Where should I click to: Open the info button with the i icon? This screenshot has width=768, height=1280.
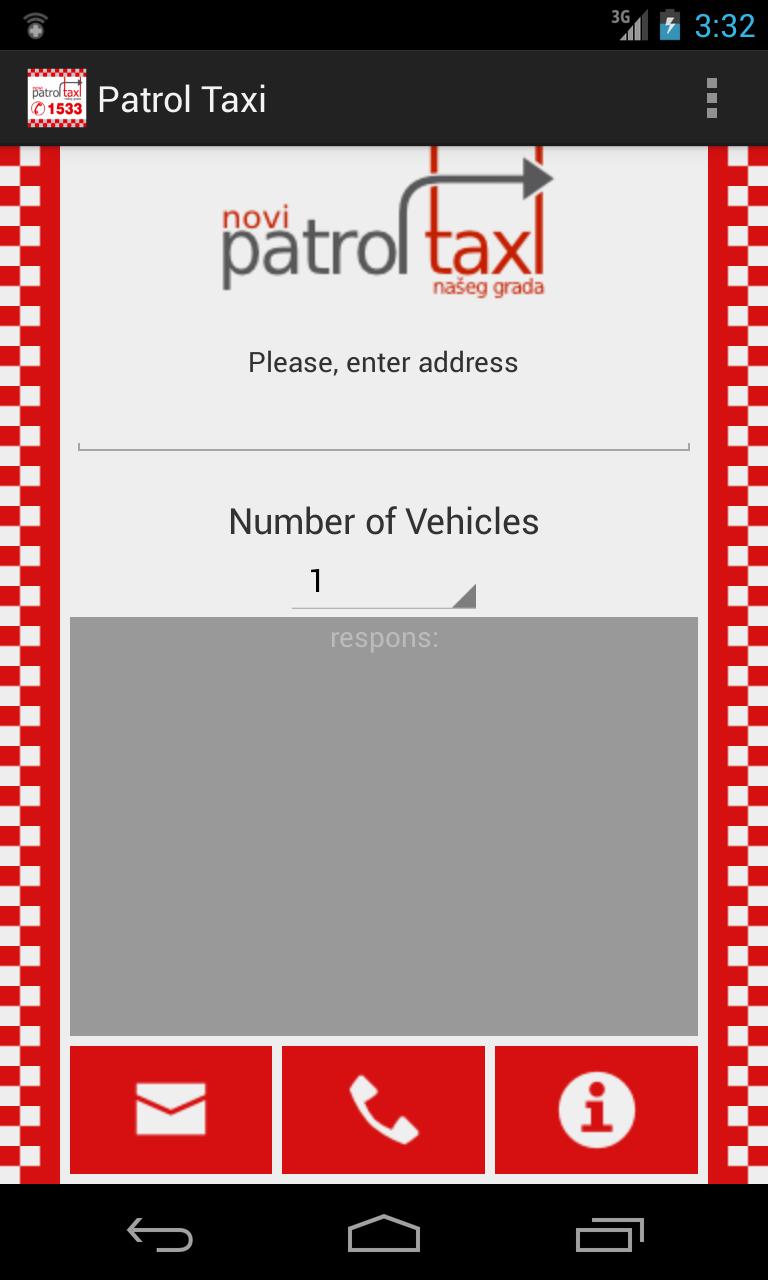(596, 1108)
